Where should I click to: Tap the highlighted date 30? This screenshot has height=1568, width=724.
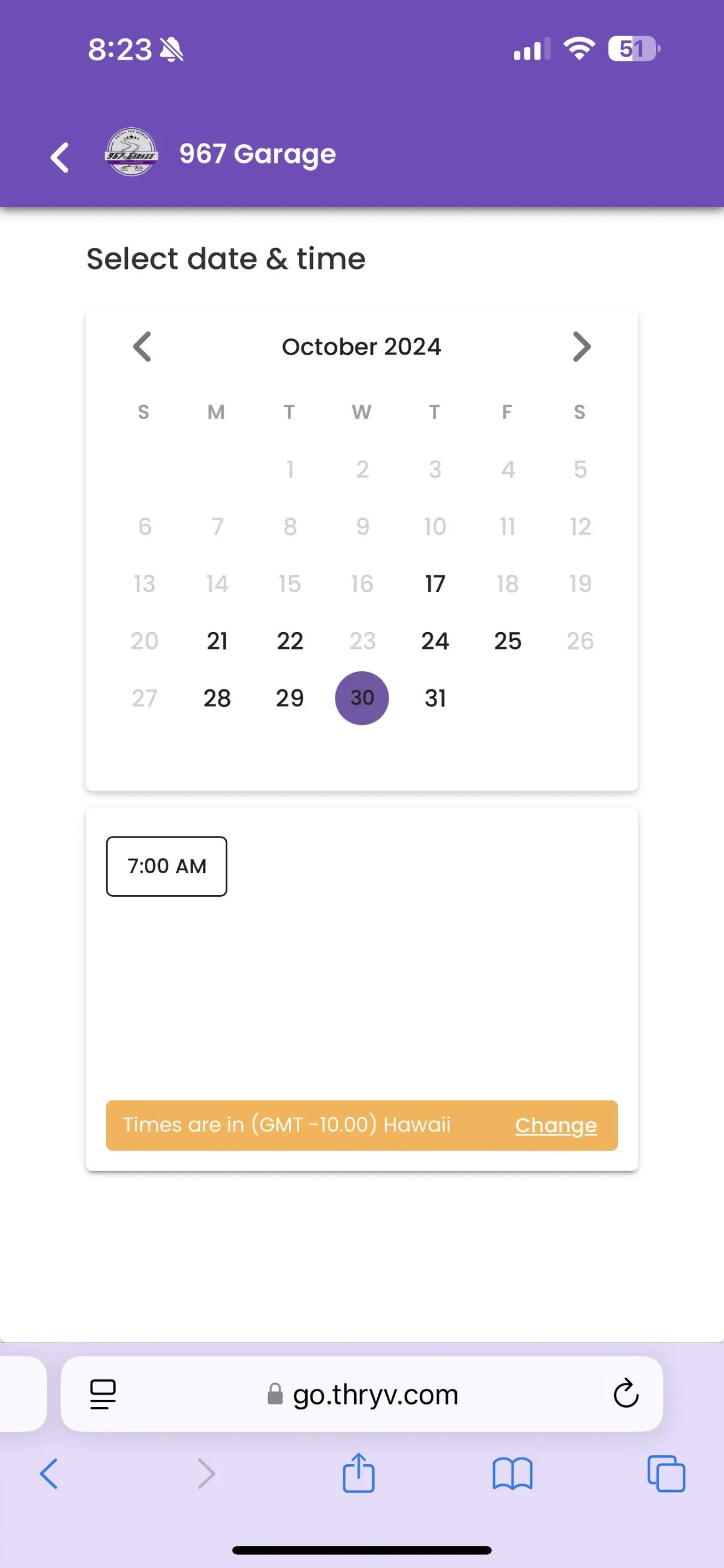(x=363, y=698)
